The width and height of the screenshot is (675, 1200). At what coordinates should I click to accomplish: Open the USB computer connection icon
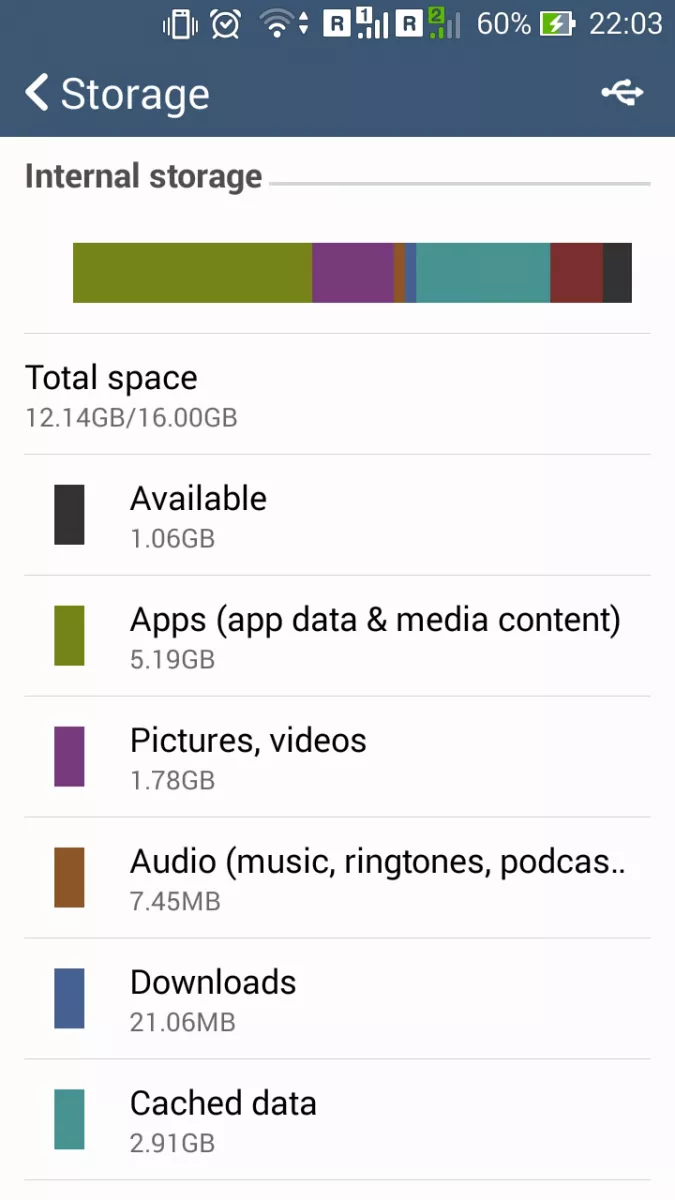point(622,94)
